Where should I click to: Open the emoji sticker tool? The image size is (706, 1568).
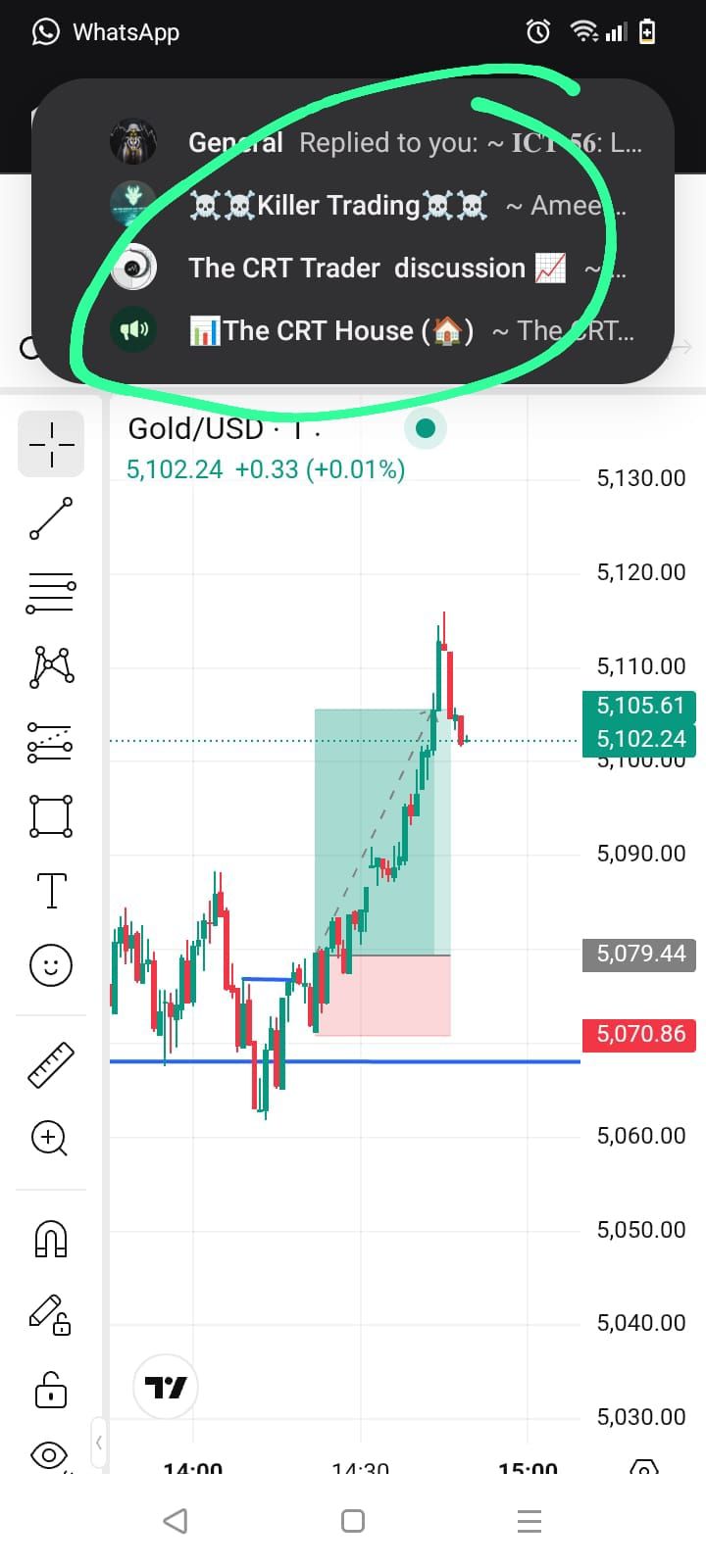(51, 965)
